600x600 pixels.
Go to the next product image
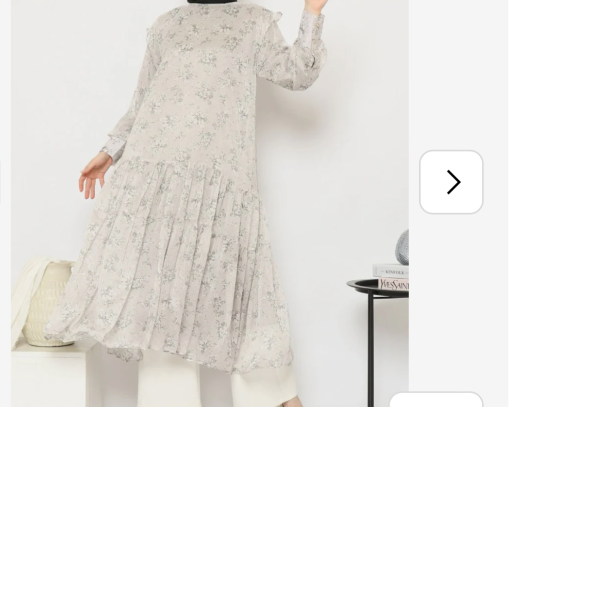click(x=451, y=182)
